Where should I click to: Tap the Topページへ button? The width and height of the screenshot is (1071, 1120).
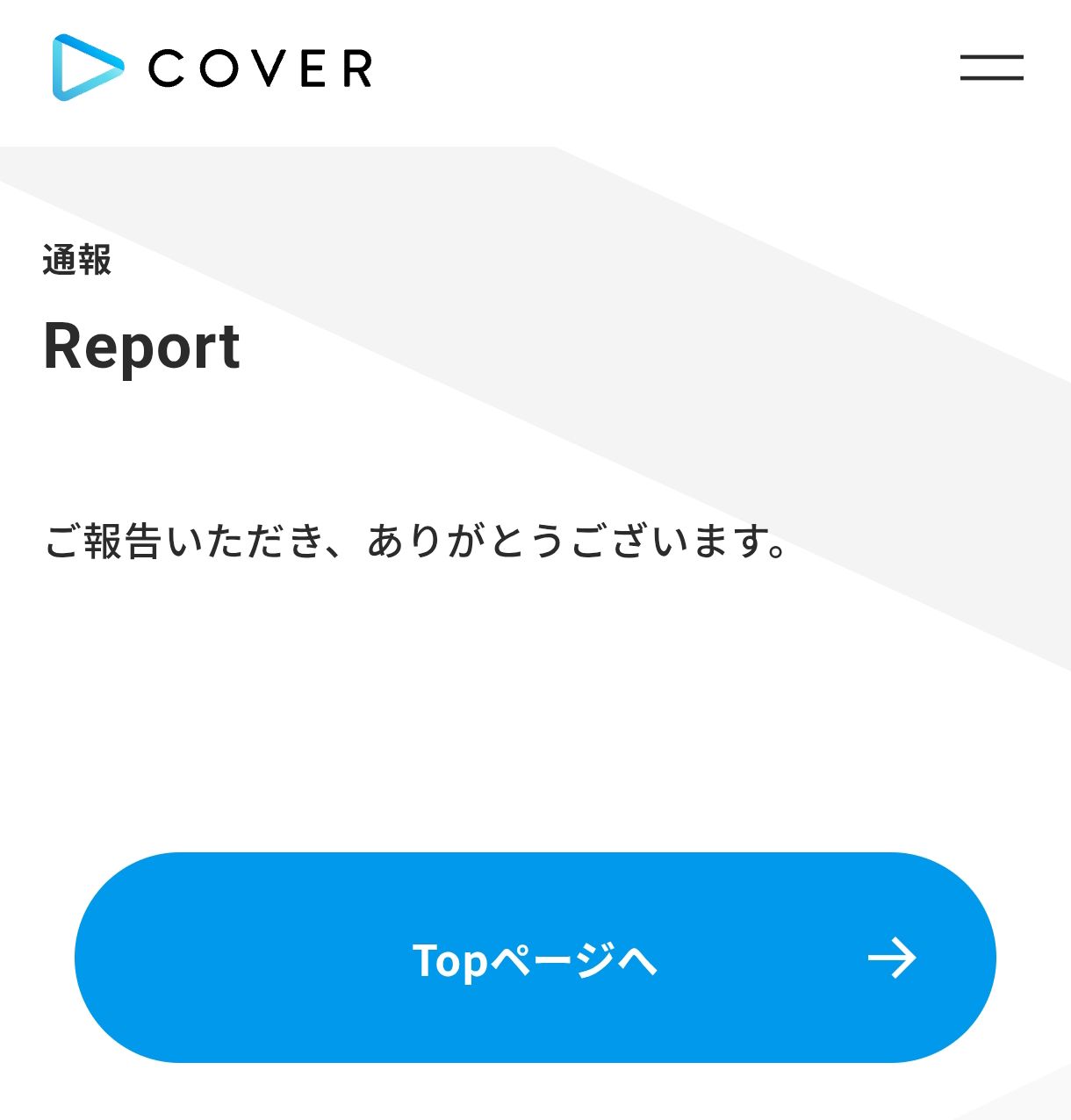tap(535, 958)
